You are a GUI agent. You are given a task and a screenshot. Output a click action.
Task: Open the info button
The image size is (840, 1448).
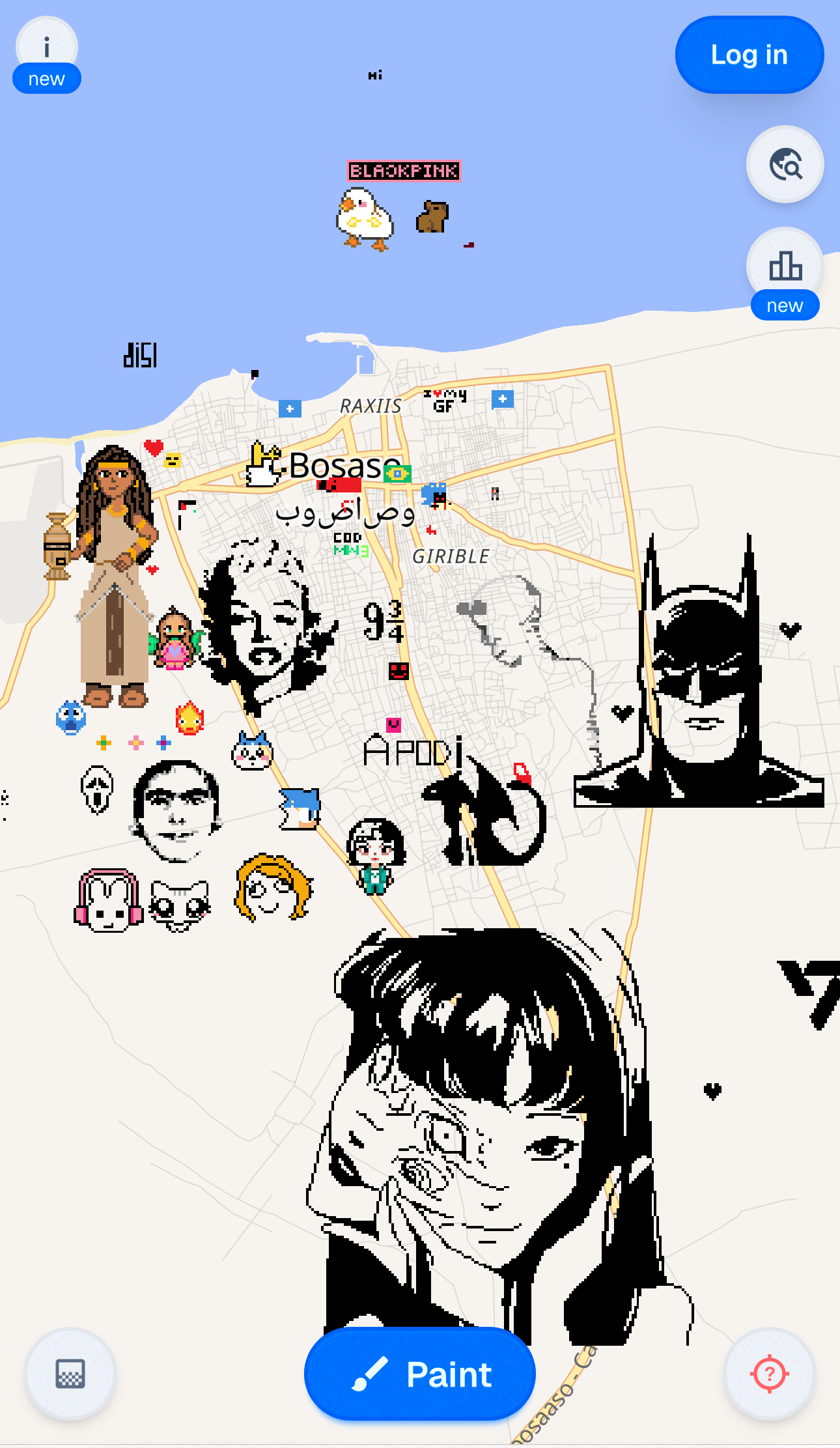[x=46, y=46]
